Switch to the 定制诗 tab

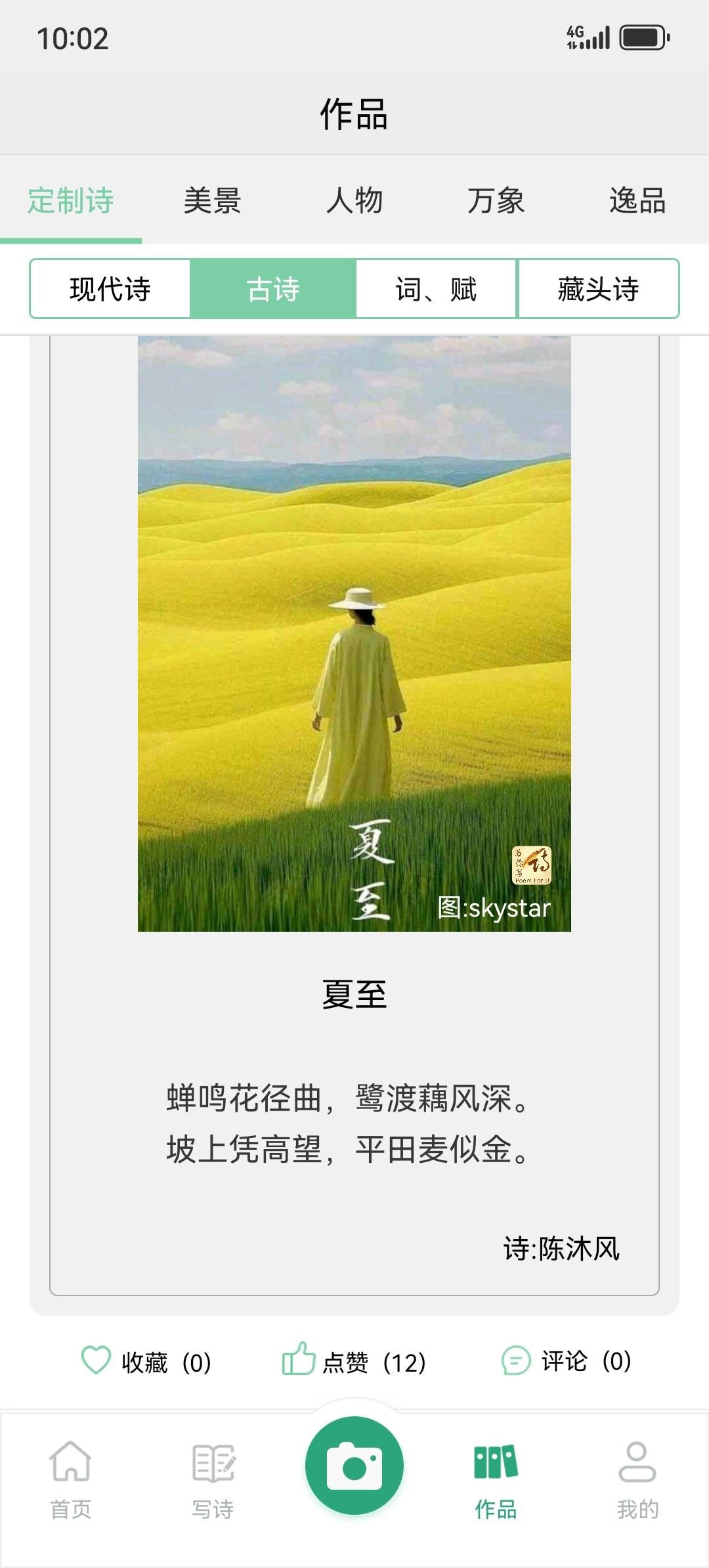pyautogui.click(x=71, y=201)
